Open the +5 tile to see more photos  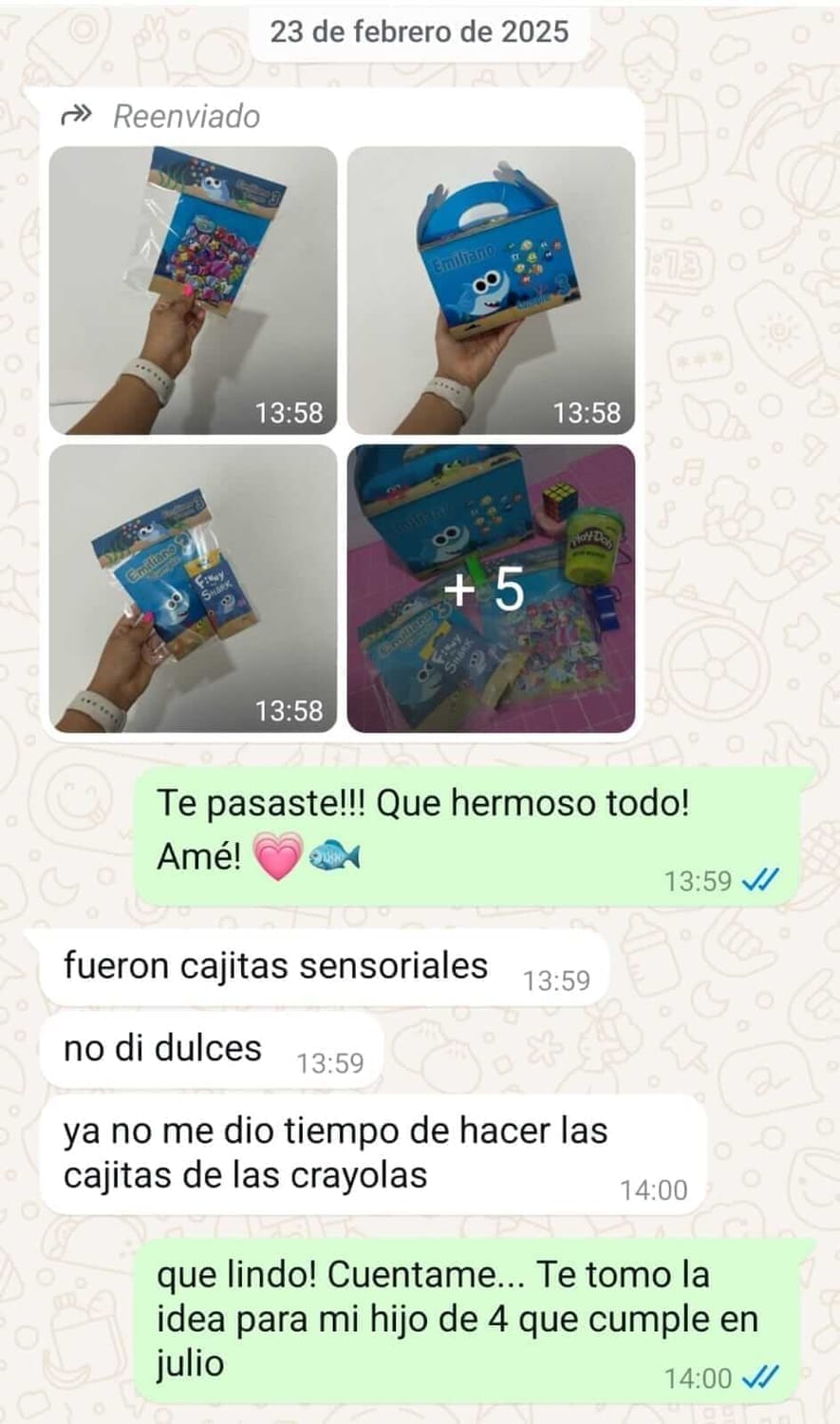491,589
